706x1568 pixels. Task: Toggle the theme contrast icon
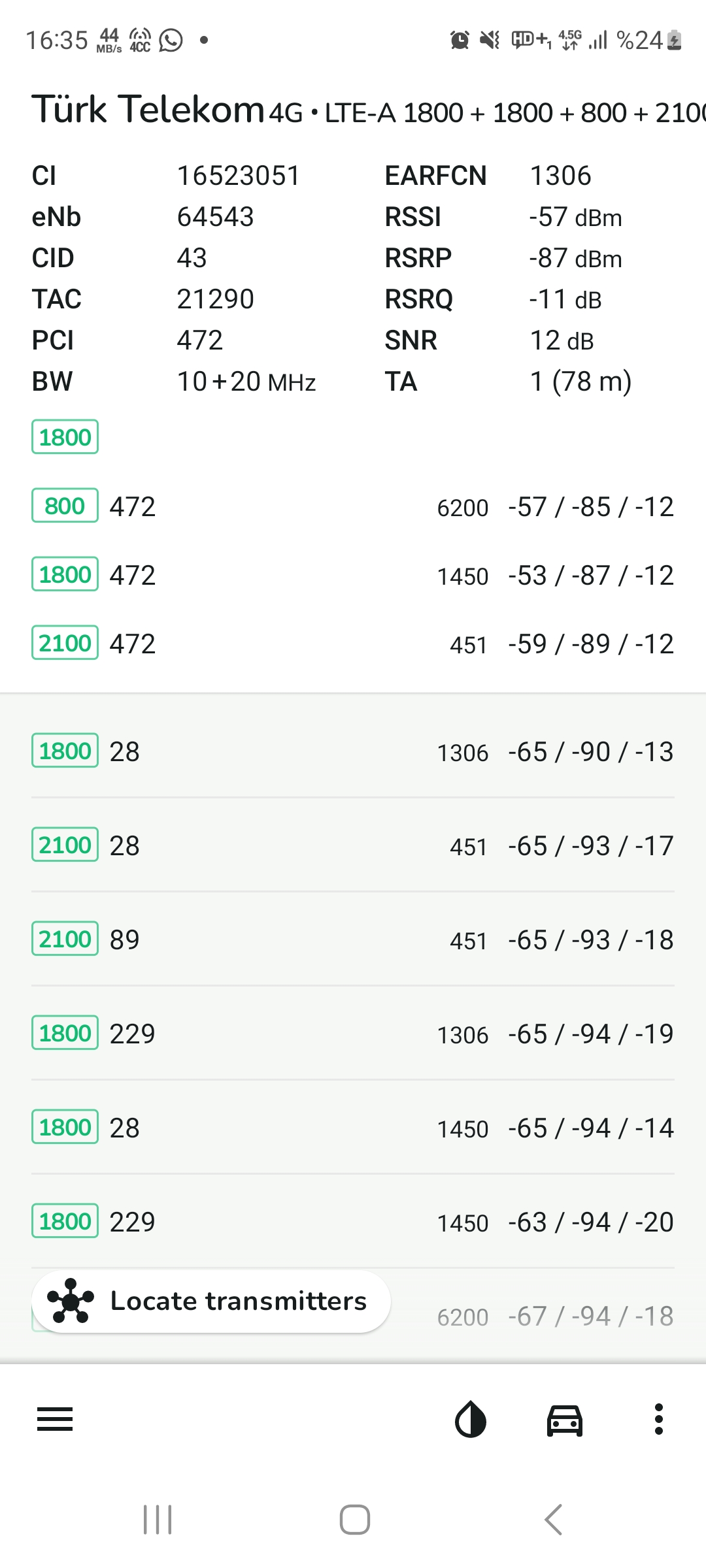click(x=471, y=1420)
